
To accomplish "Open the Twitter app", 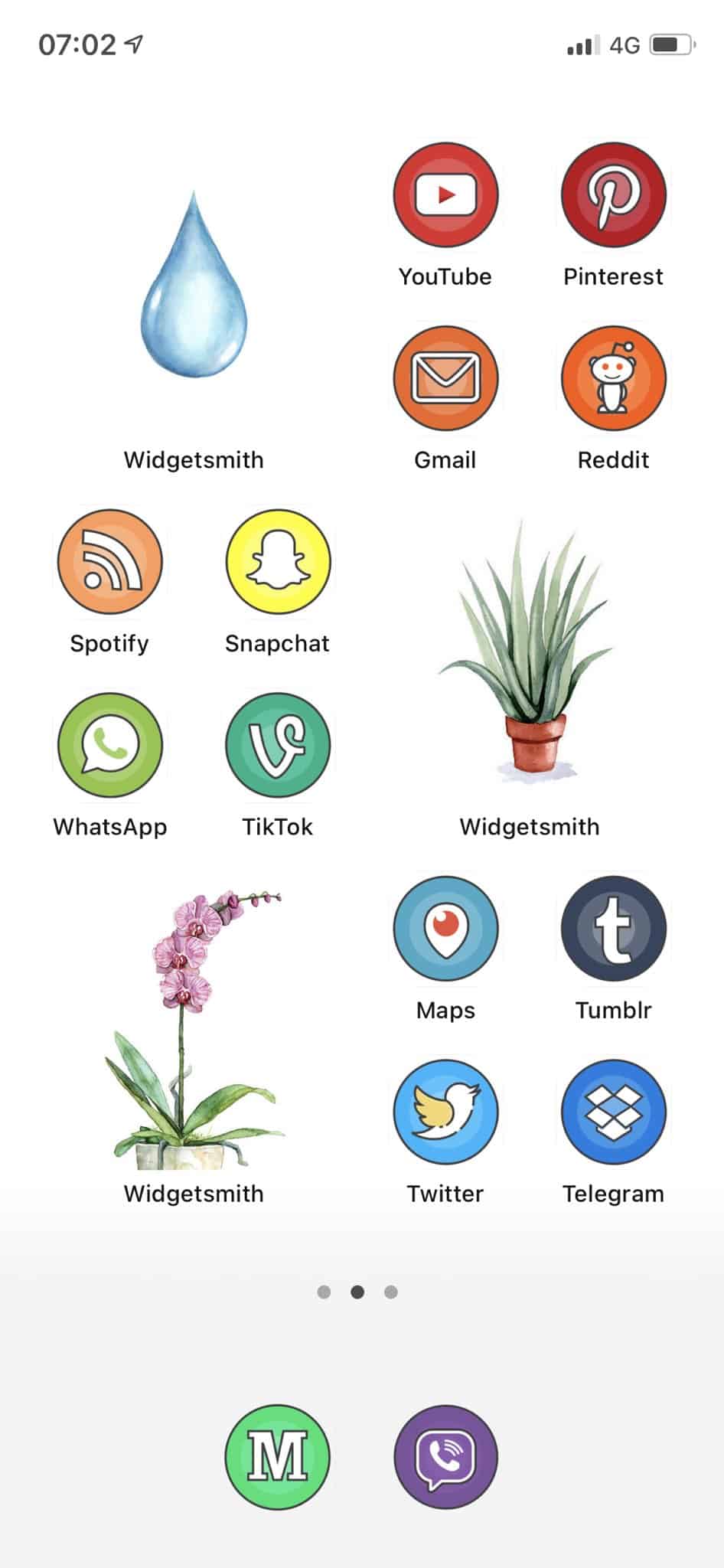I will [445, 1112].
